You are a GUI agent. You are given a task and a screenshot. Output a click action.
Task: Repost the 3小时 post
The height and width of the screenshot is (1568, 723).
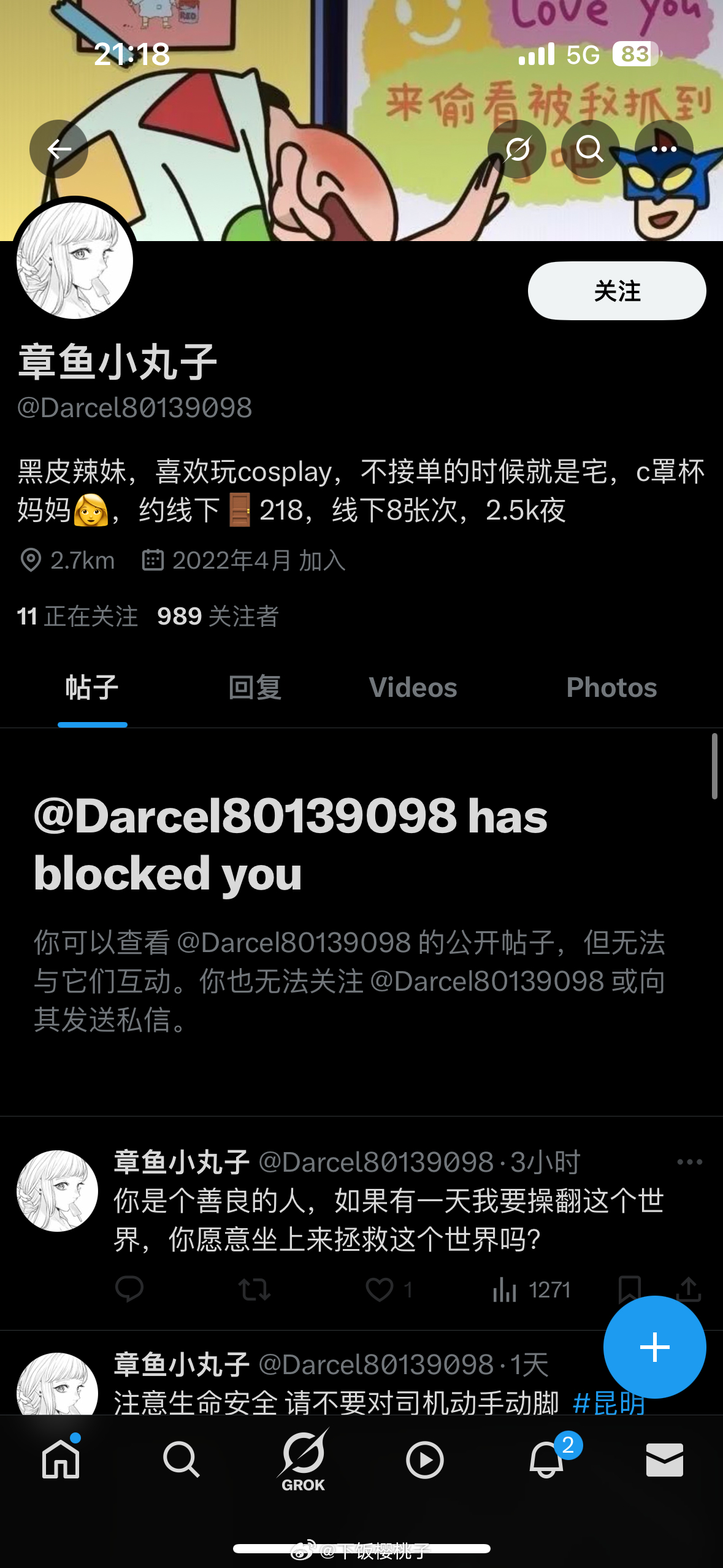254,1289
